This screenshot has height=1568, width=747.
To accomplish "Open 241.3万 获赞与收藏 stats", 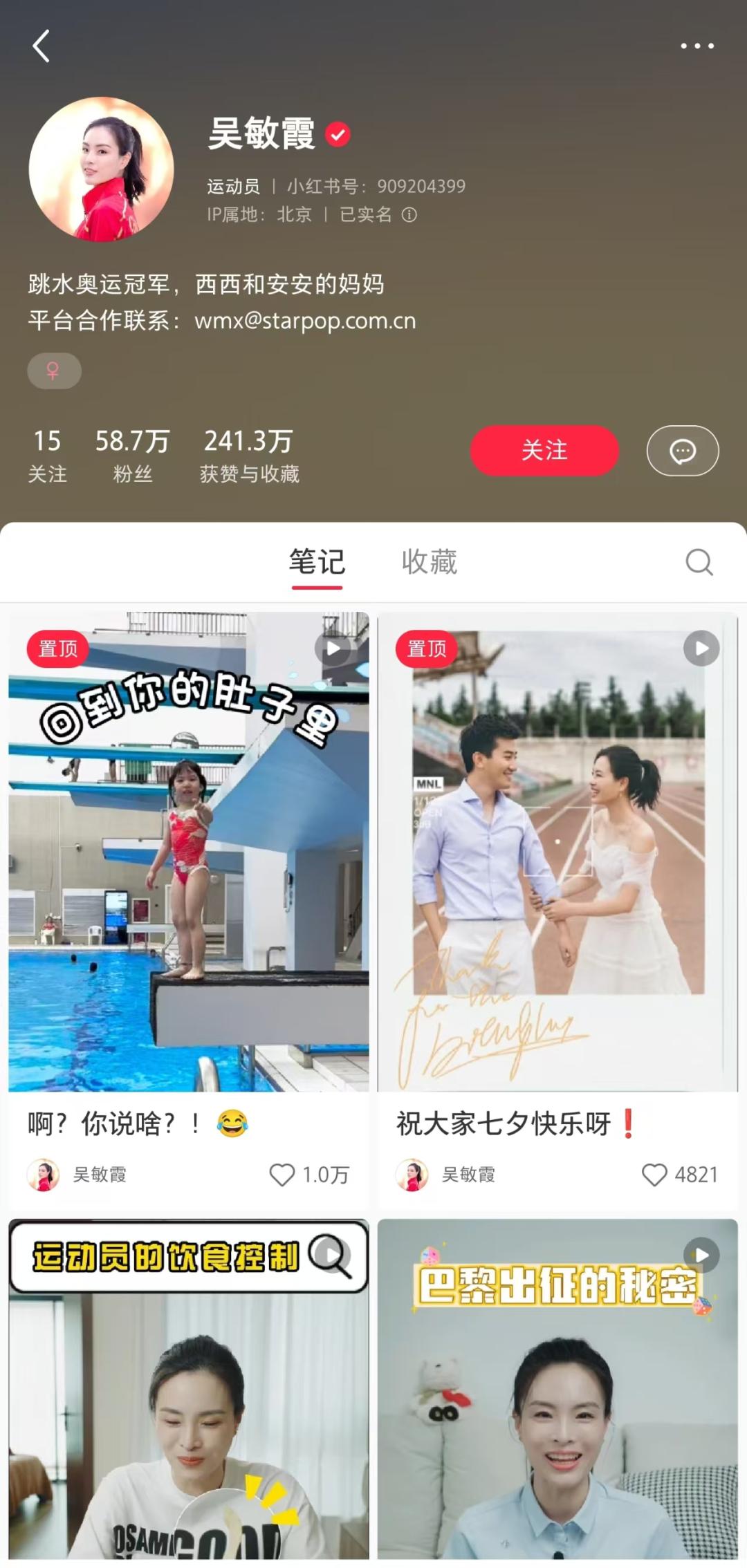I will click(249, 455).
